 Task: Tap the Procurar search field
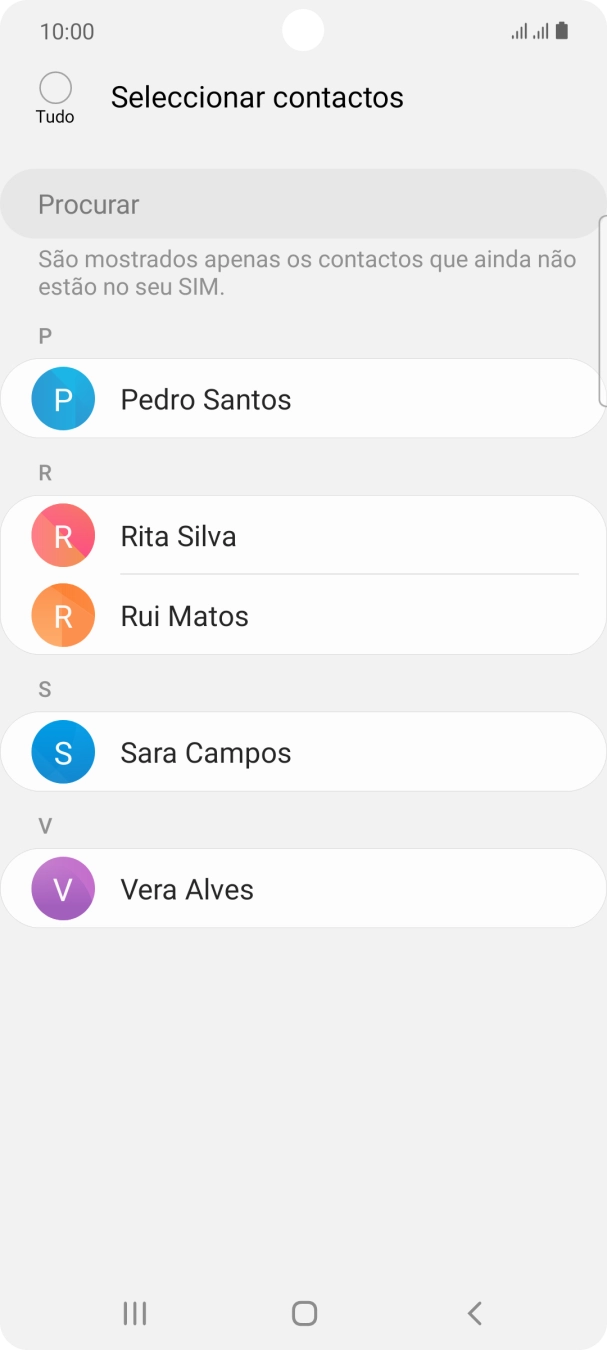coord(303,204)
